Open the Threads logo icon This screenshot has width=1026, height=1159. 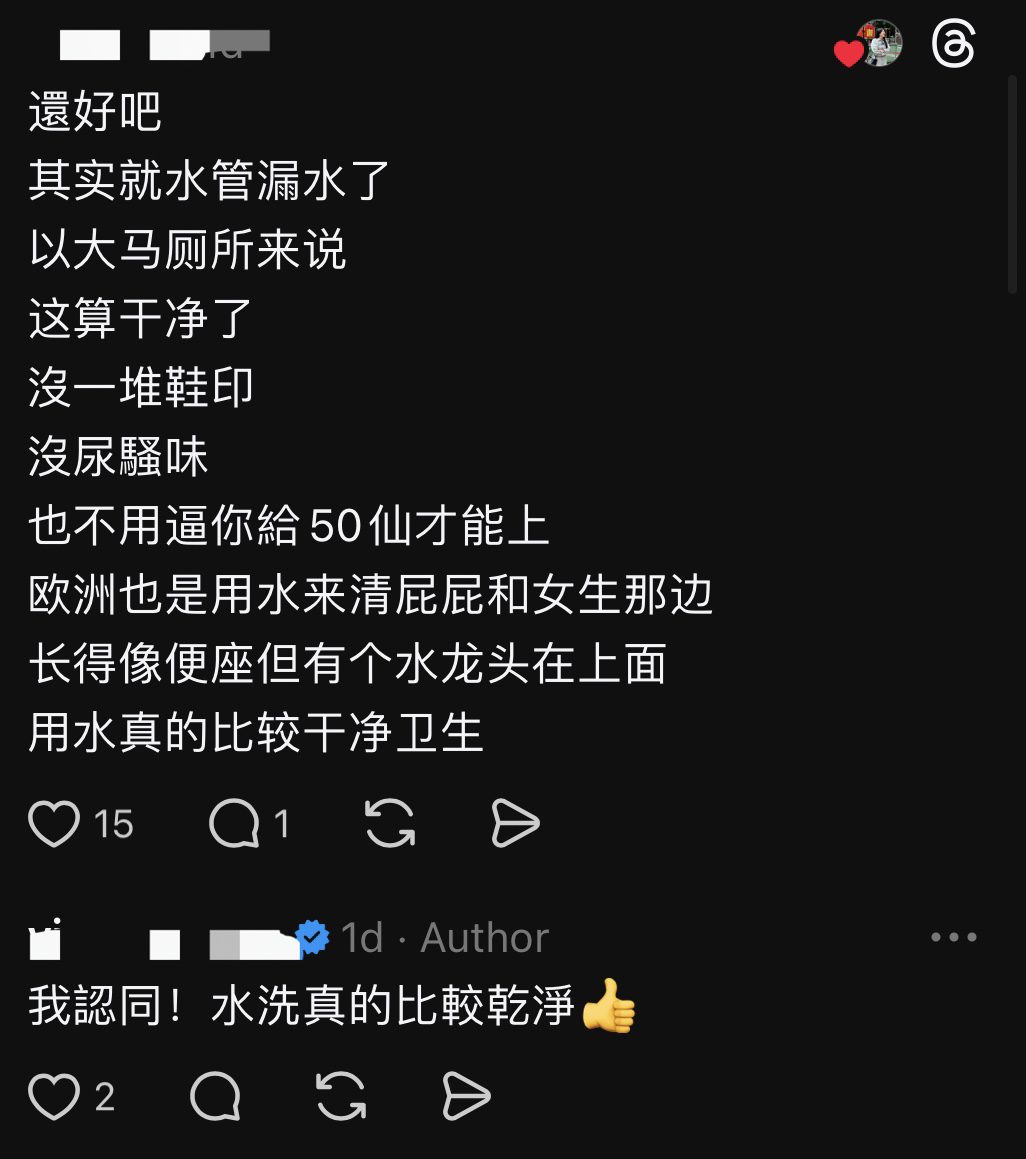pos(952,45)
